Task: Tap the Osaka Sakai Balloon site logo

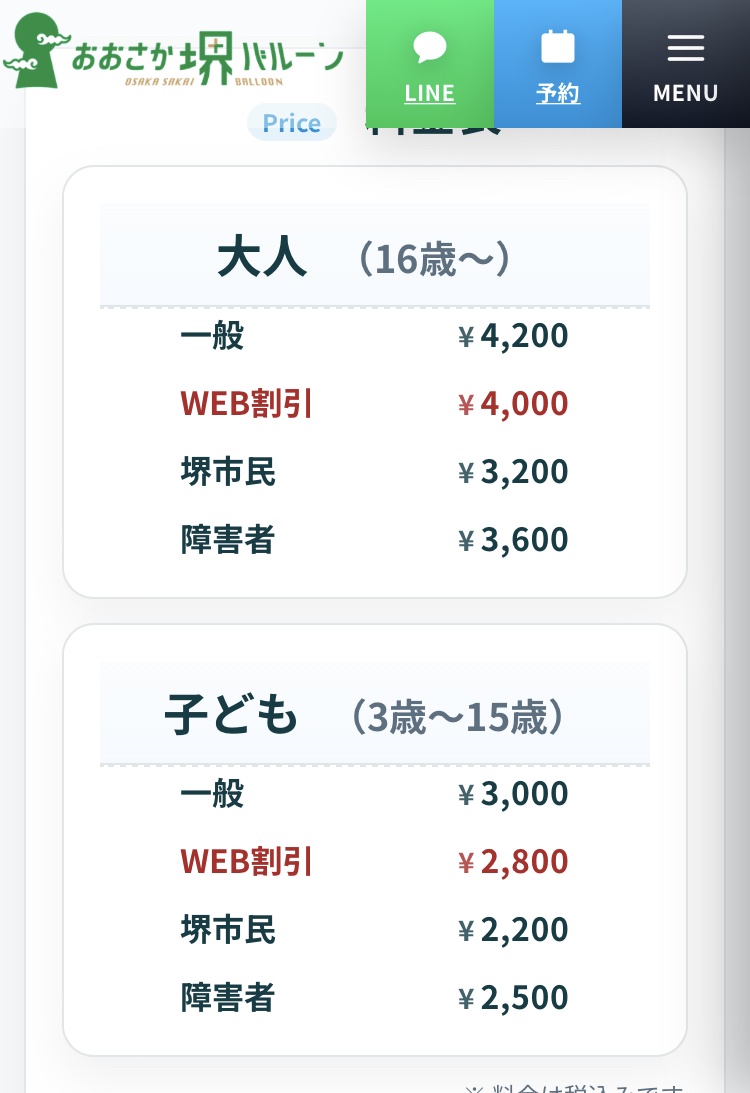Action: [174, 52]
